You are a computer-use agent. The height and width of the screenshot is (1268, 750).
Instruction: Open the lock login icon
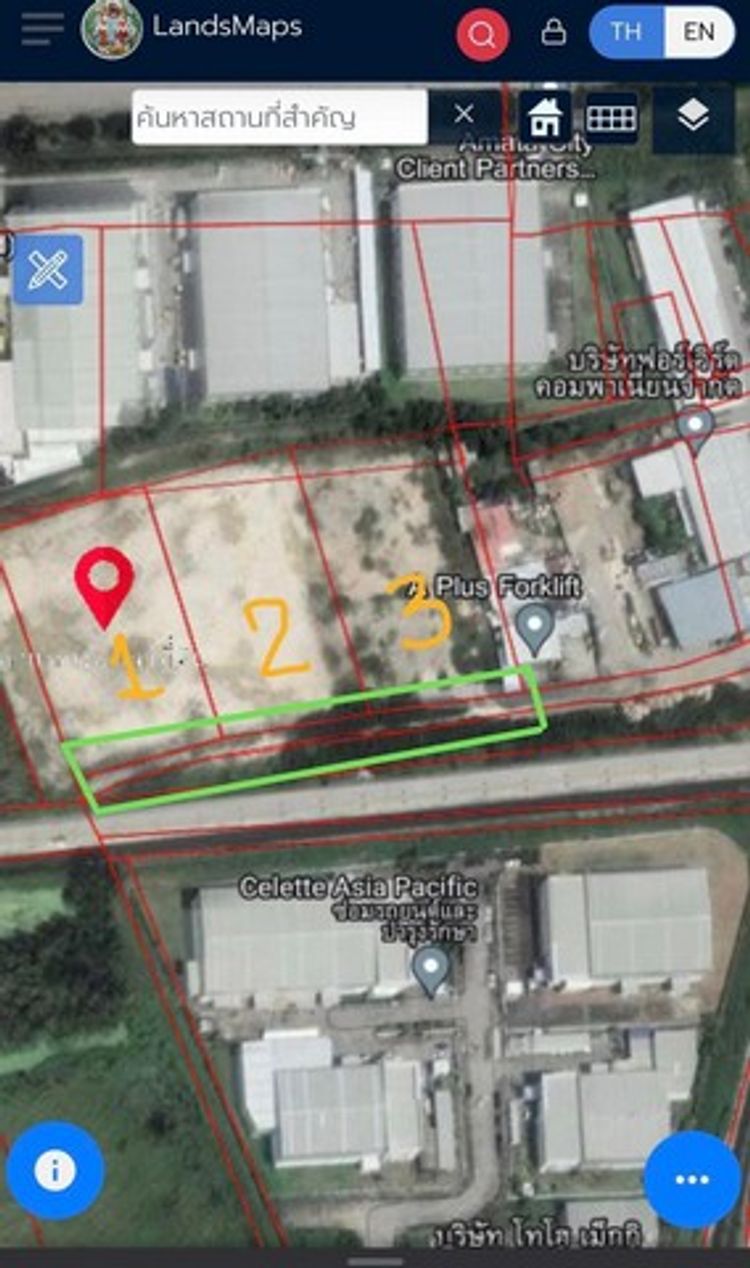553,33
